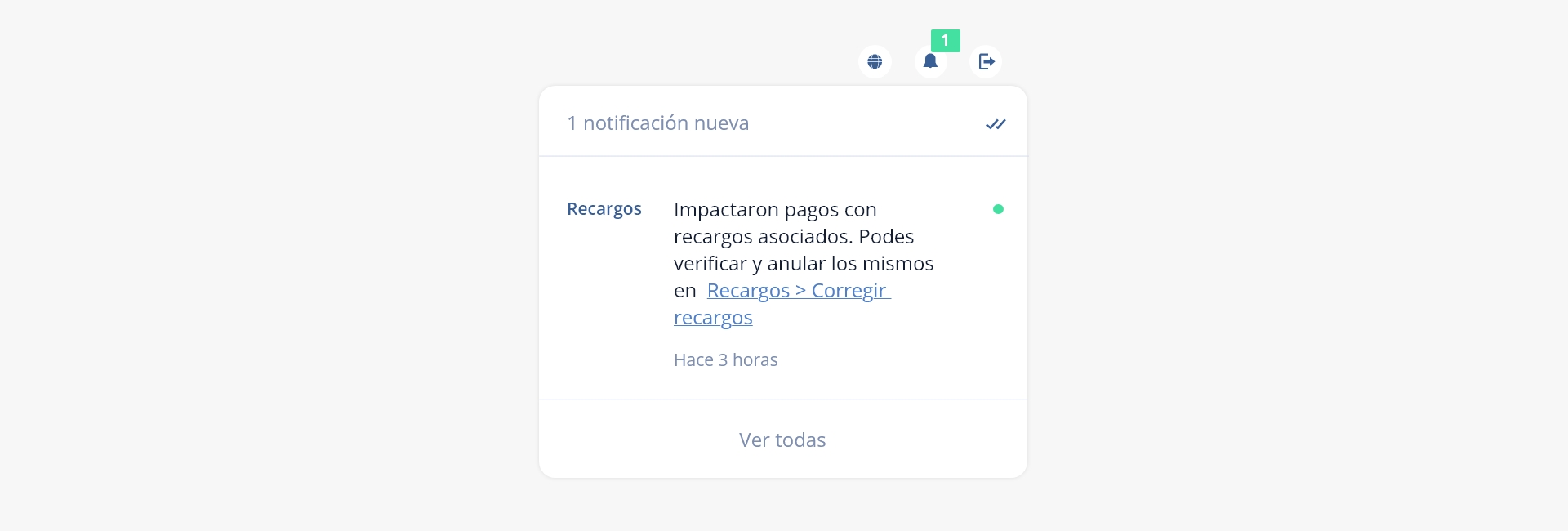Tap the logout icon

click(986, 61)
